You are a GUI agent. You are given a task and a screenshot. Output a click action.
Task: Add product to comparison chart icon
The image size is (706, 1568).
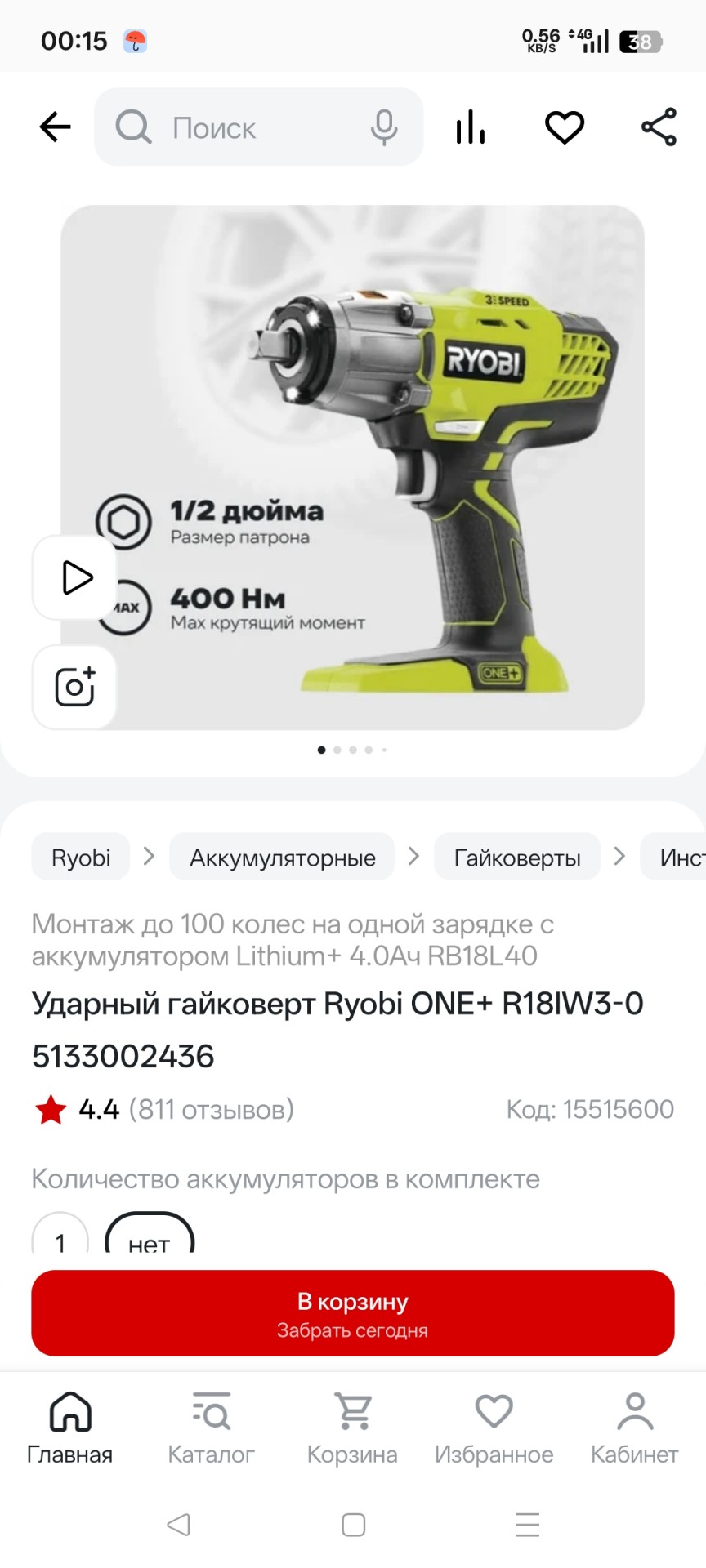click(471, 127)
